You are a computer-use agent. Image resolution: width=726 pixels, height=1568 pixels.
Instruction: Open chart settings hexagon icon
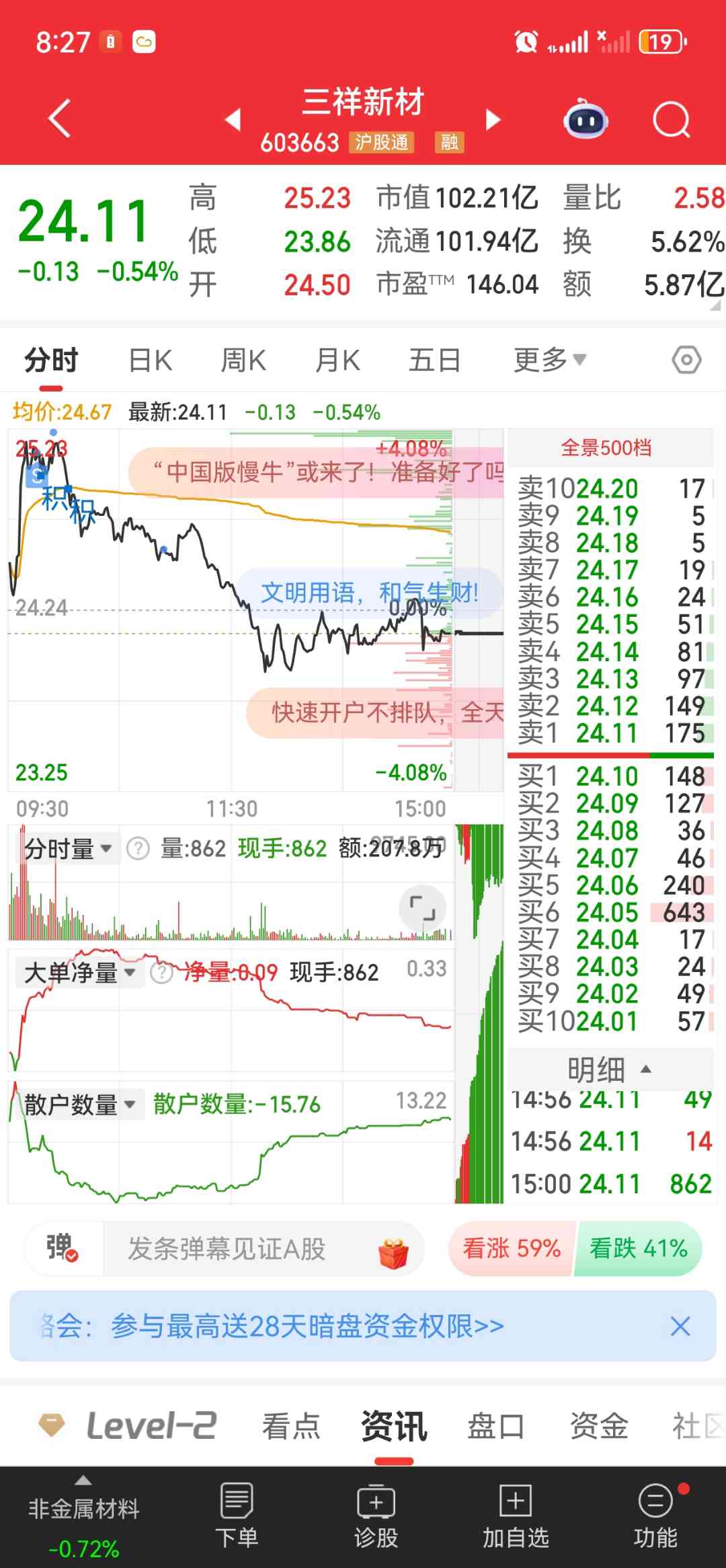pyautogui.click(x=686, y=361)
